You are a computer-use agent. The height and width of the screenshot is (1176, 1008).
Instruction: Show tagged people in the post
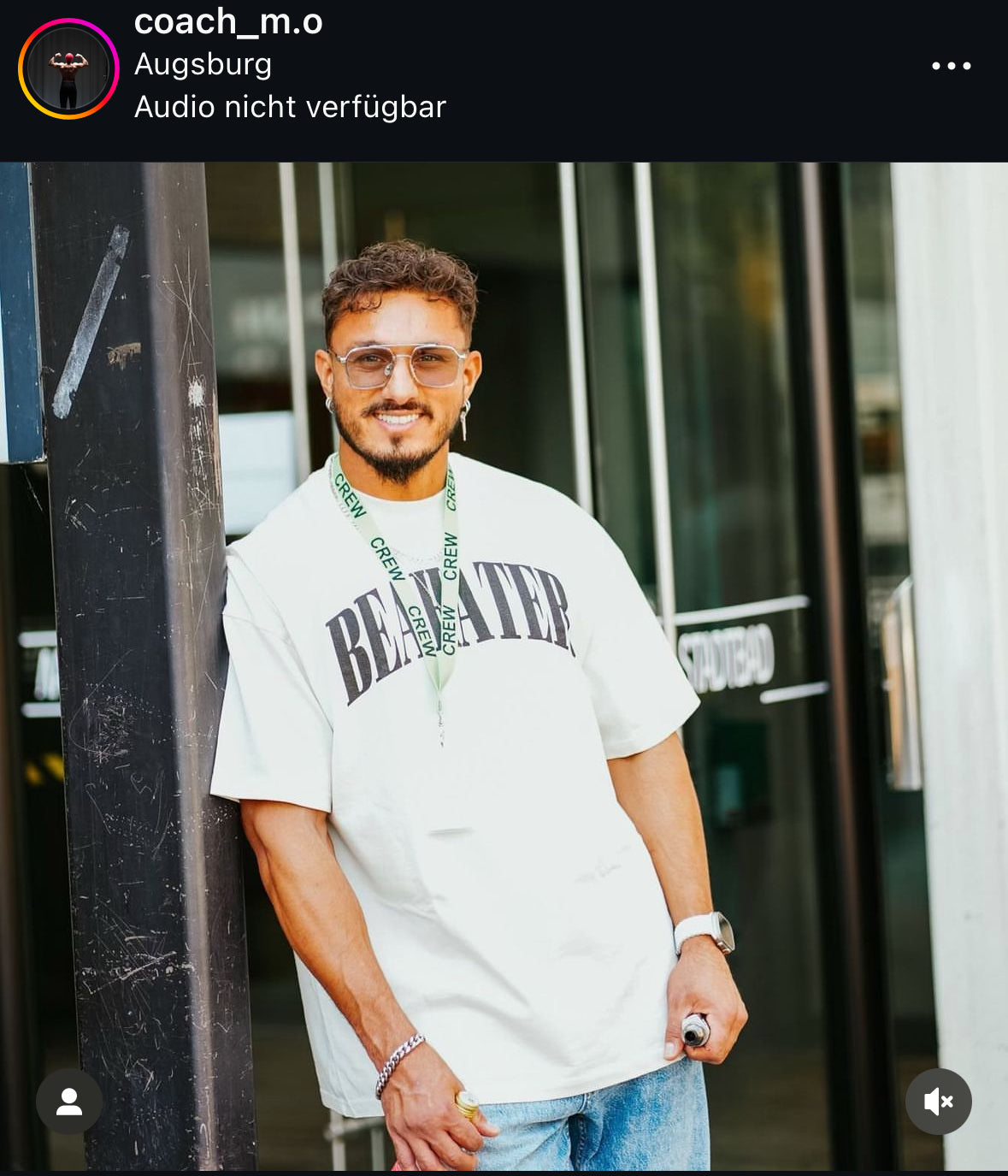pyautogui.click(x=69, y=1102)
